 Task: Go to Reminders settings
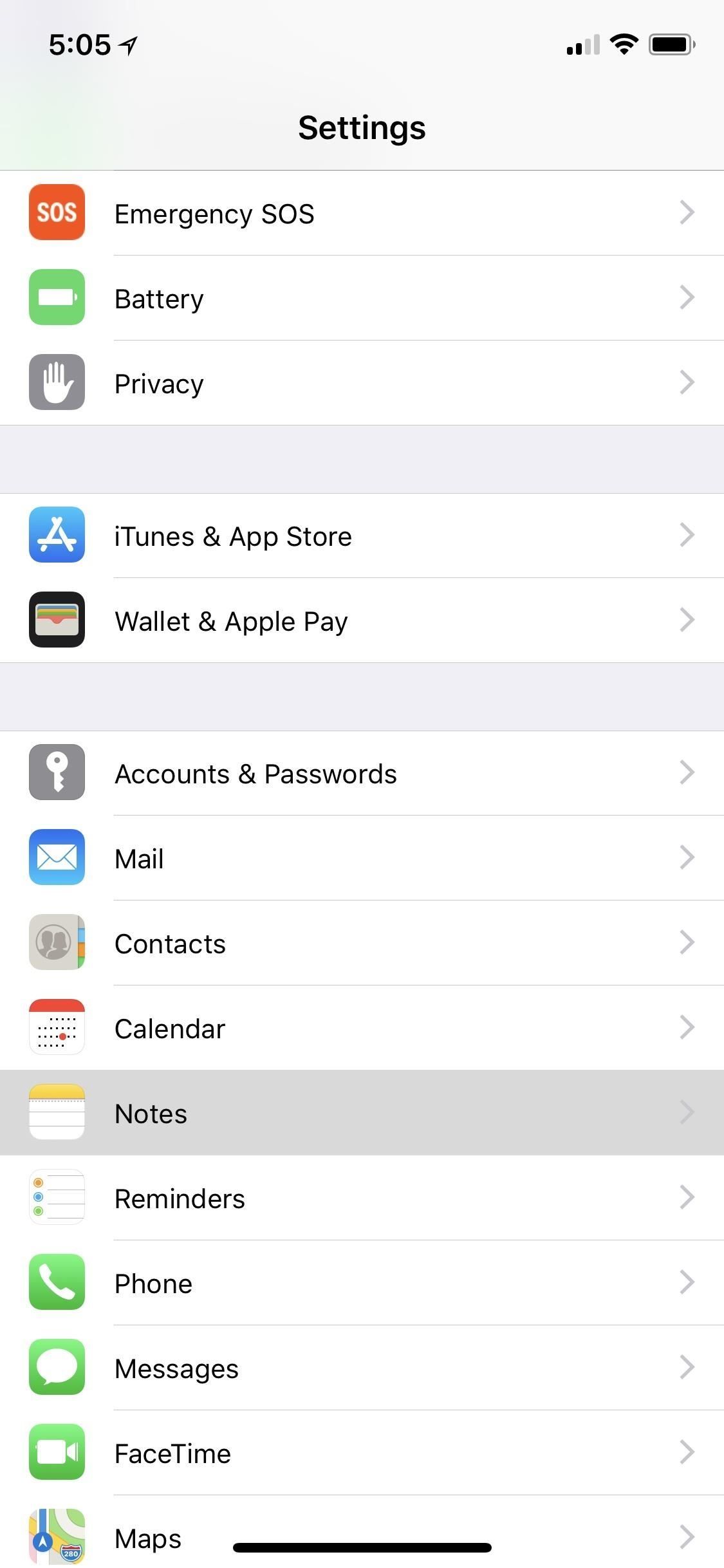(x=360, y=1198)
